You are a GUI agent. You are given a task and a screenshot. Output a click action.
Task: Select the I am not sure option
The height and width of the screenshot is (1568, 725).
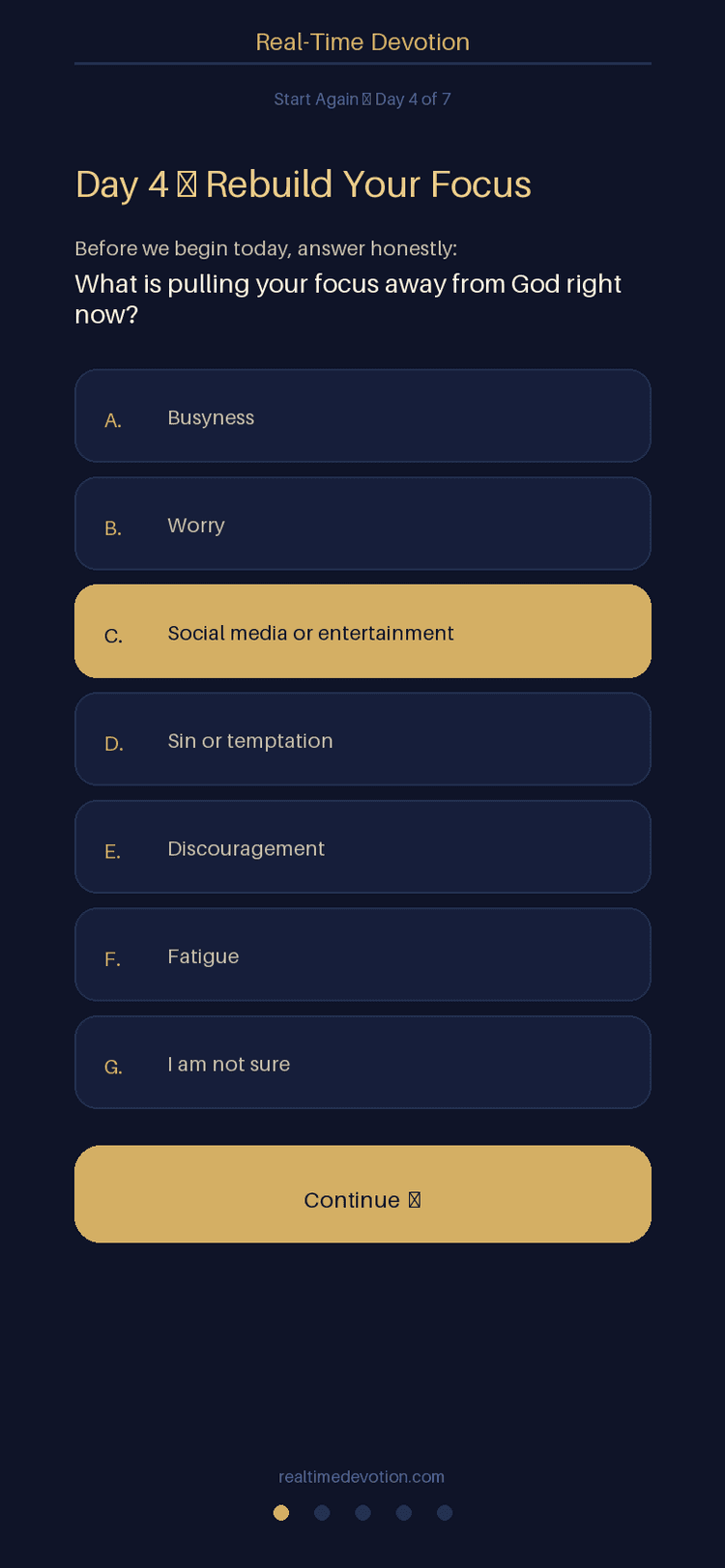coord(362,1062)
